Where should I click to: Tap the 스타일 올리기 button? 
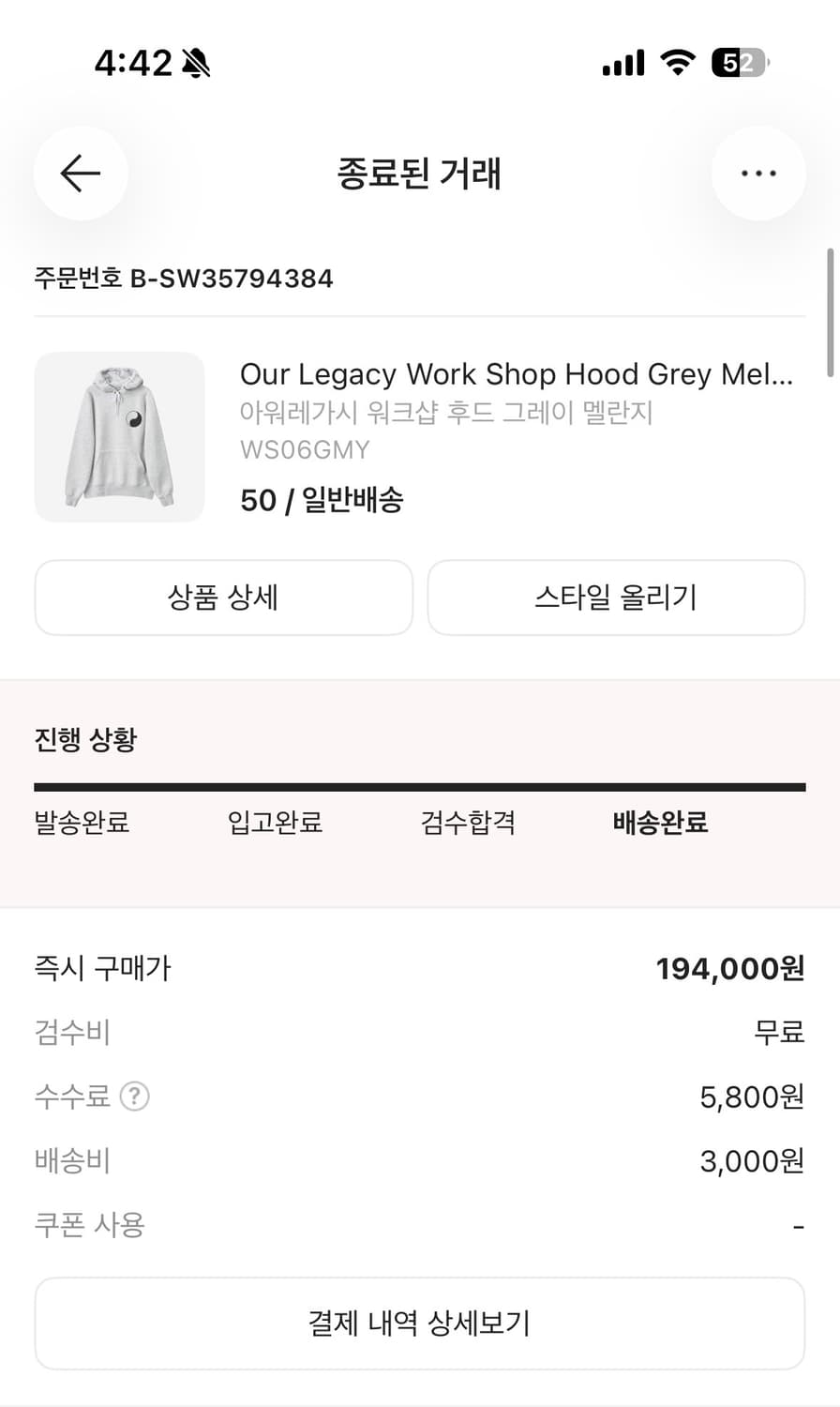(x=615, y=598)
